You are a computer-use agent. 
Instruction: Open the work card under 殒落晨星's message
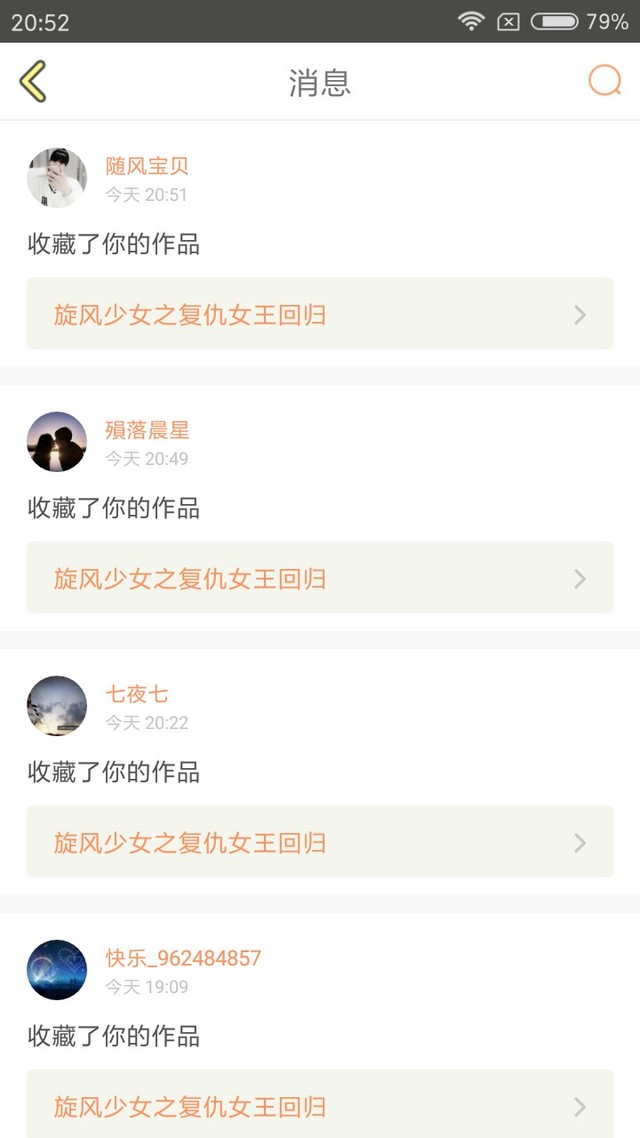pyautogui.click(x=320, y=578)
